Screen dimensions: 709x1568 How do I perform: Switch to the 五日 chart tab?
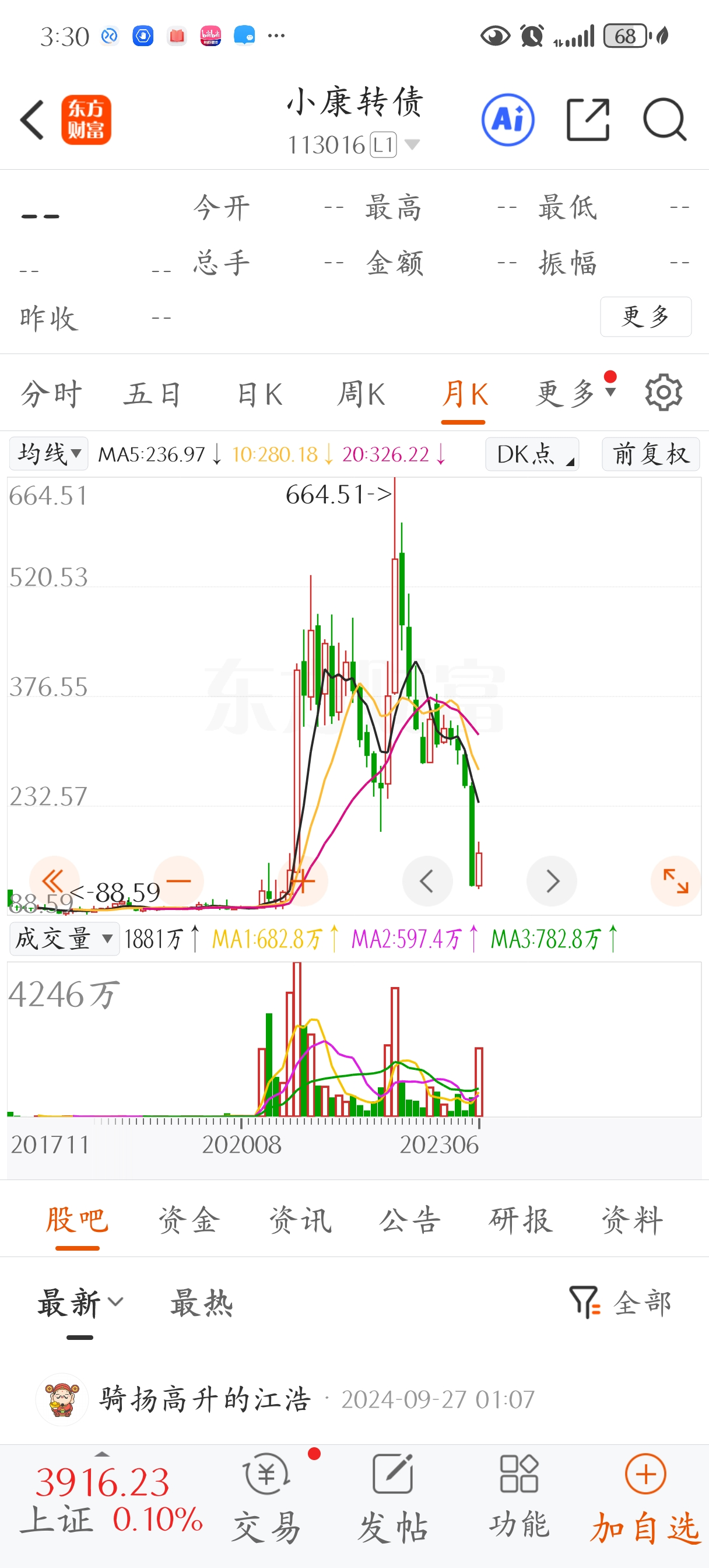pos(152,394)
